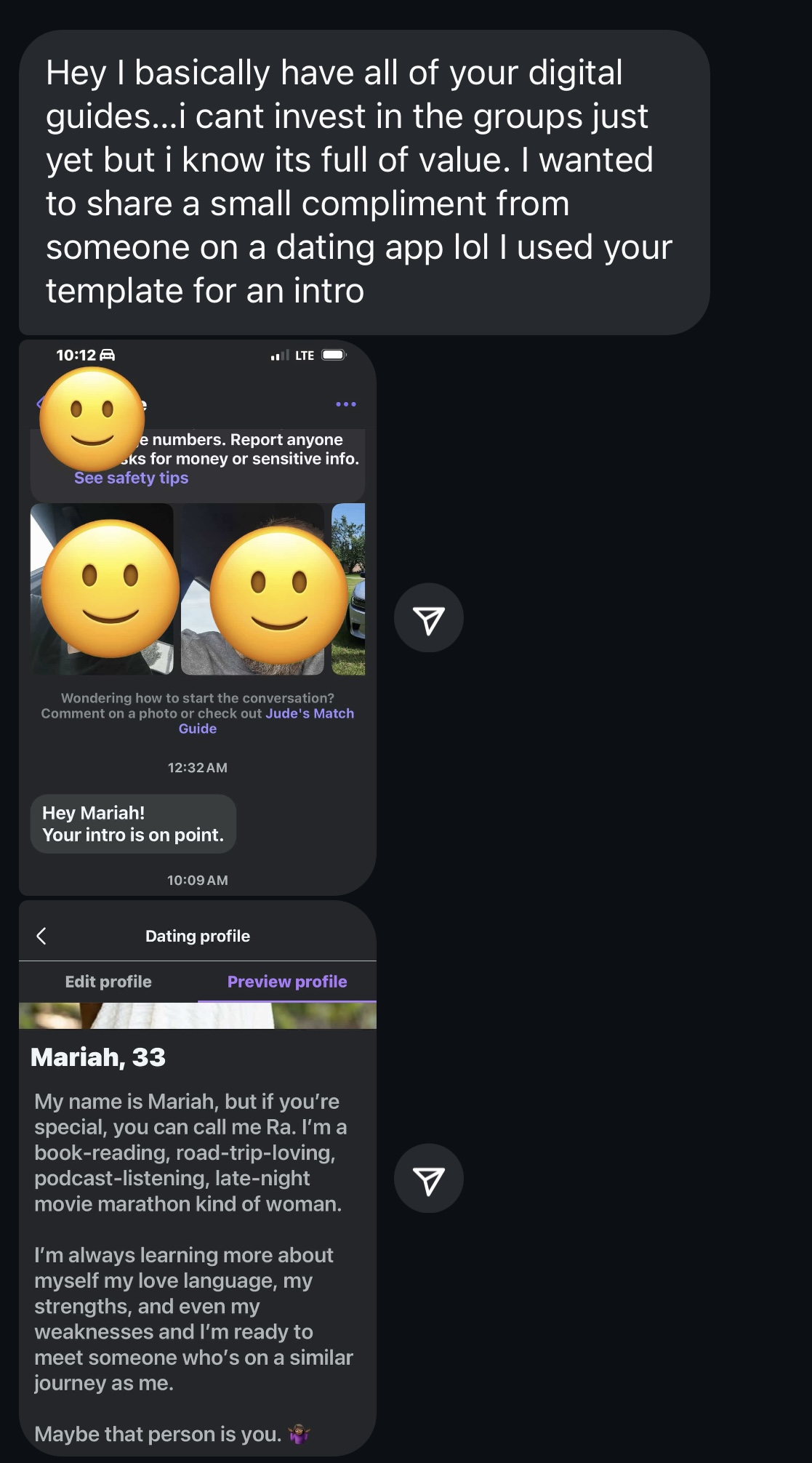Open the shared Dating profile screenshot
812x1463 pixels.
(197, 1178)
